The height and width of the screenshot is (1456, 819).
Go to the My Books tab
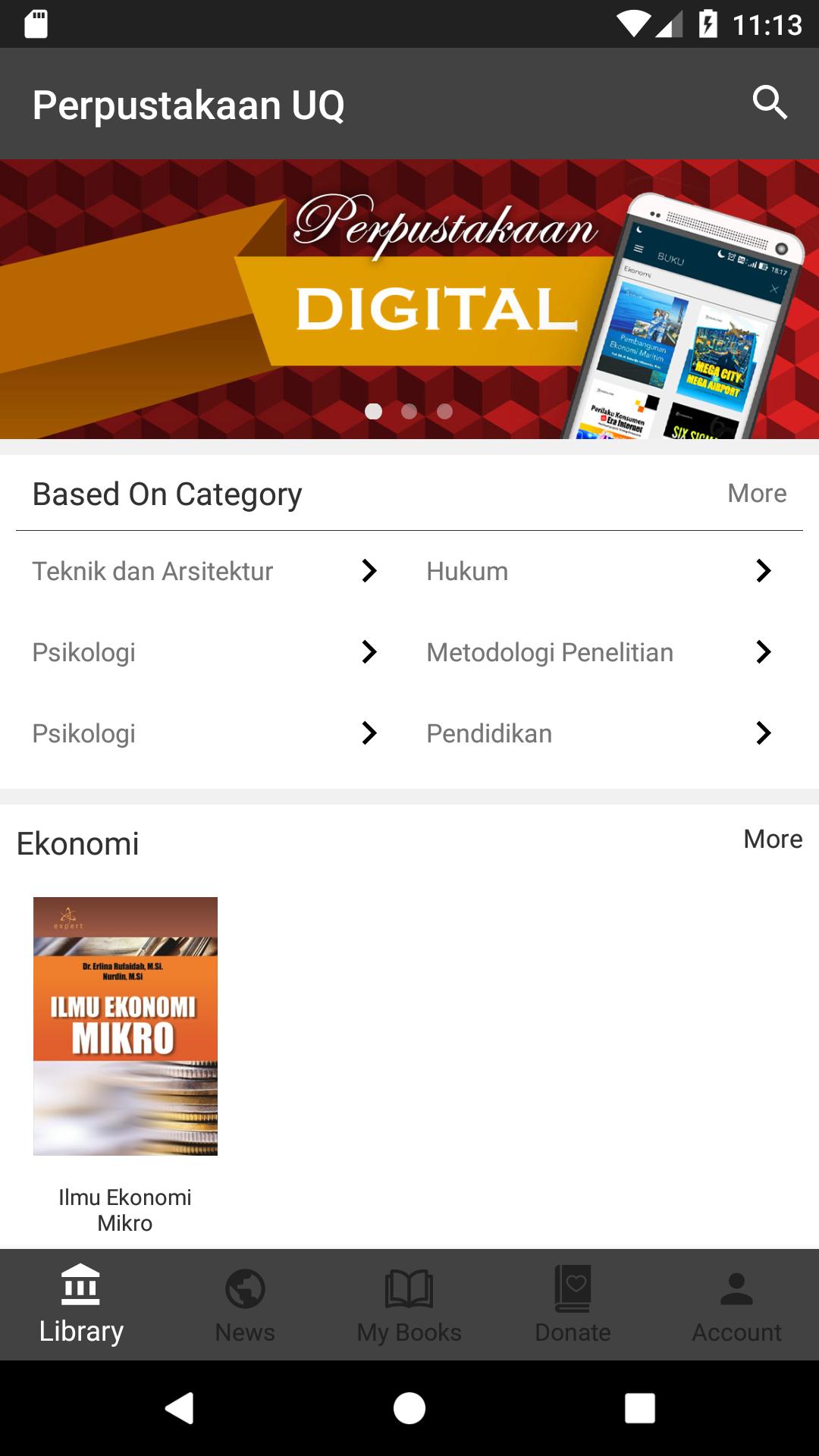point(409,1304)
